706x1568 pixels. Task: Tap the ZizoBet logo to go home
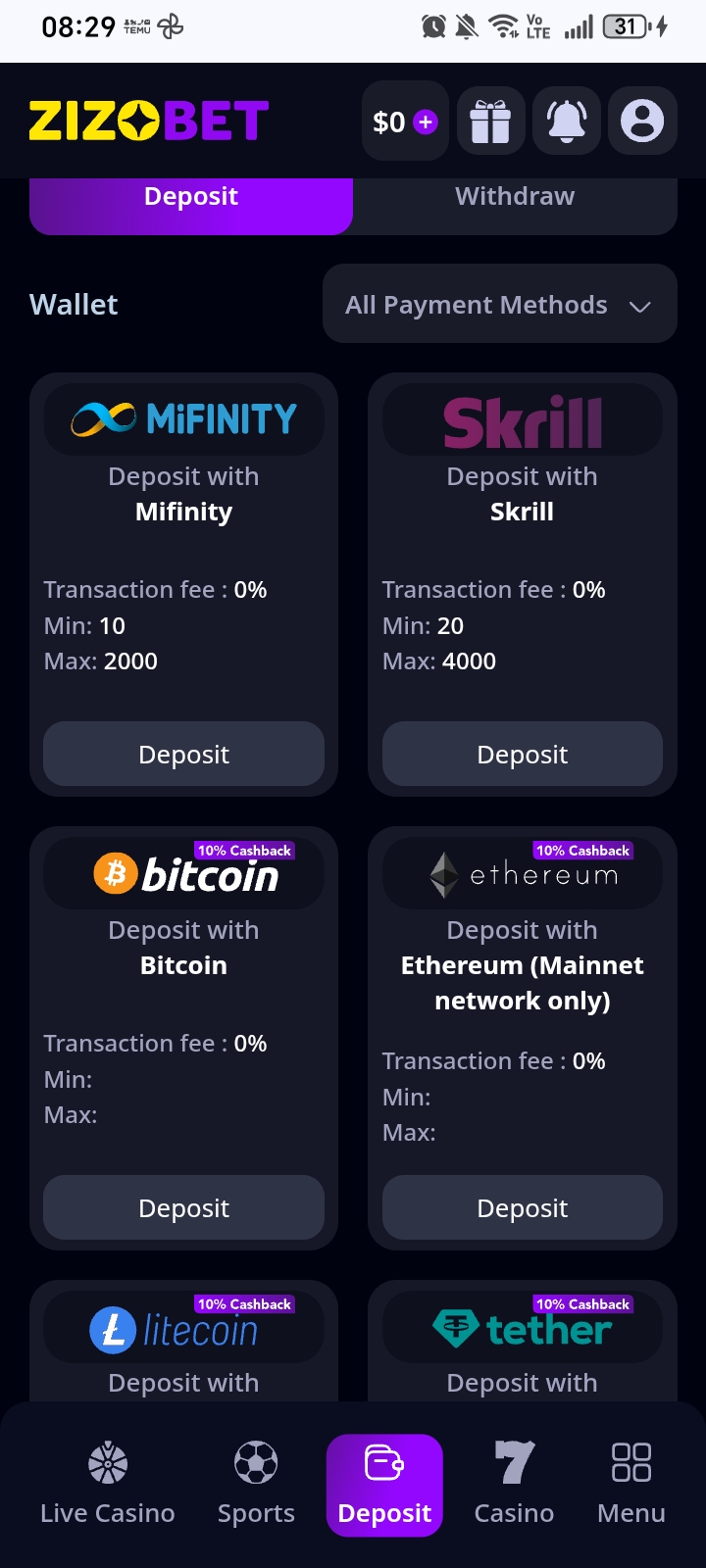pyautogui.click(x=149, y=122)
